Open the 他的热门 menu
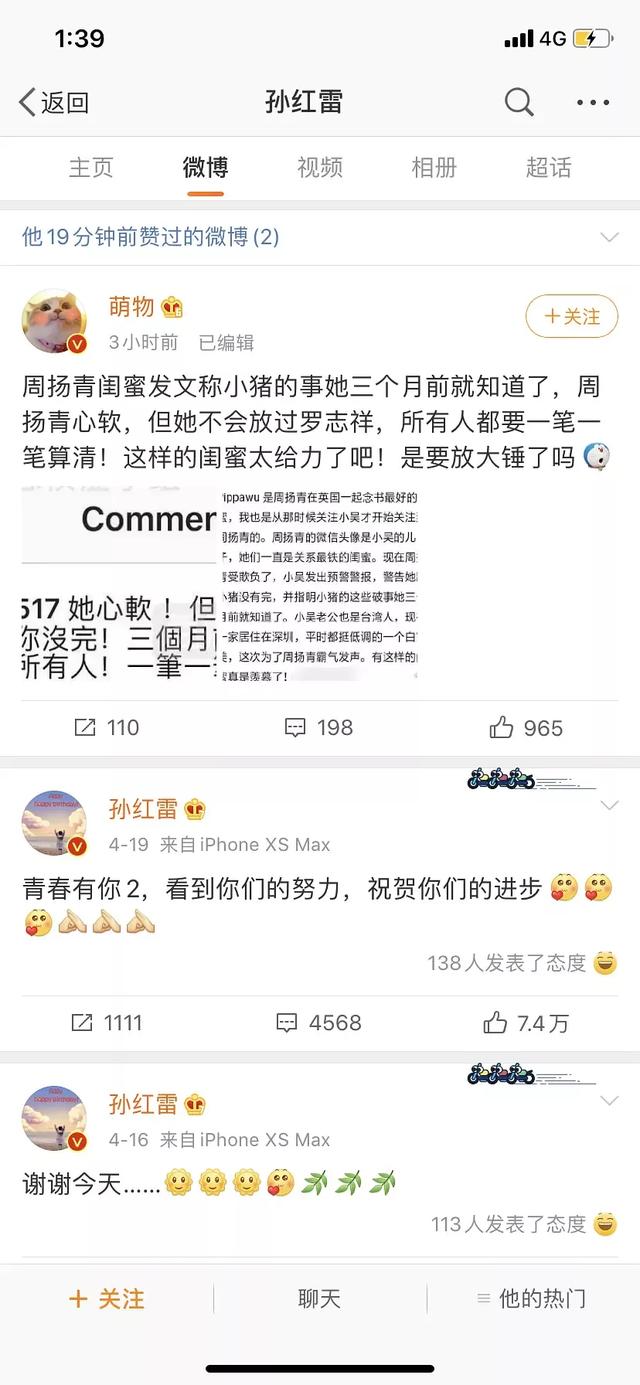640x1385 pixels. point(531,1299)
